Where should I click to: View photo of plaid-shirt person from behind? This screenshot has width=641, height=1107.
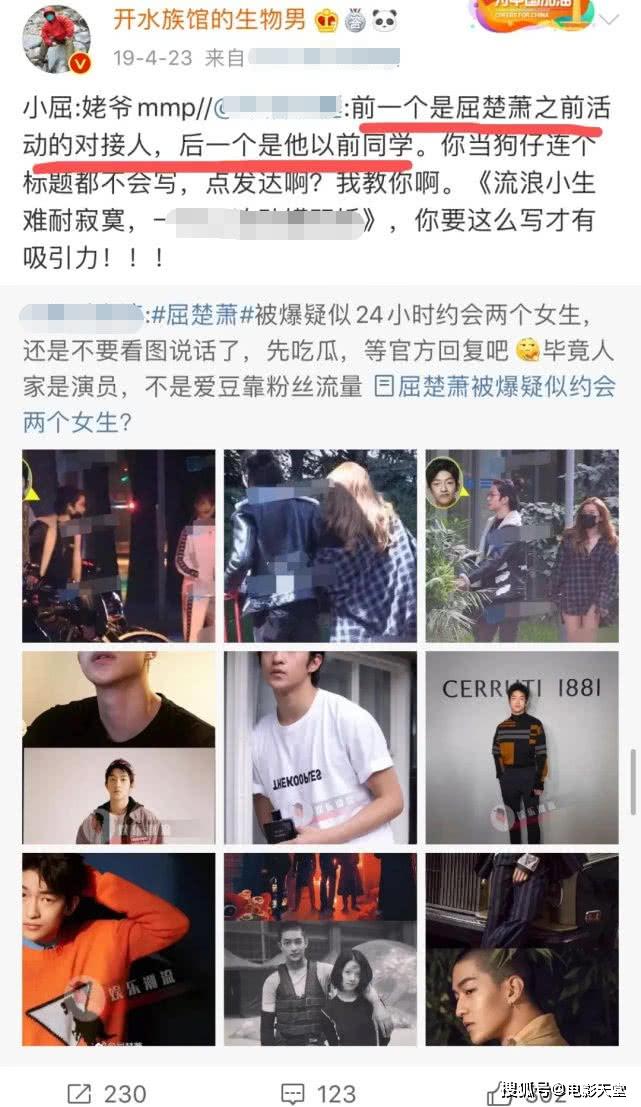320,546
